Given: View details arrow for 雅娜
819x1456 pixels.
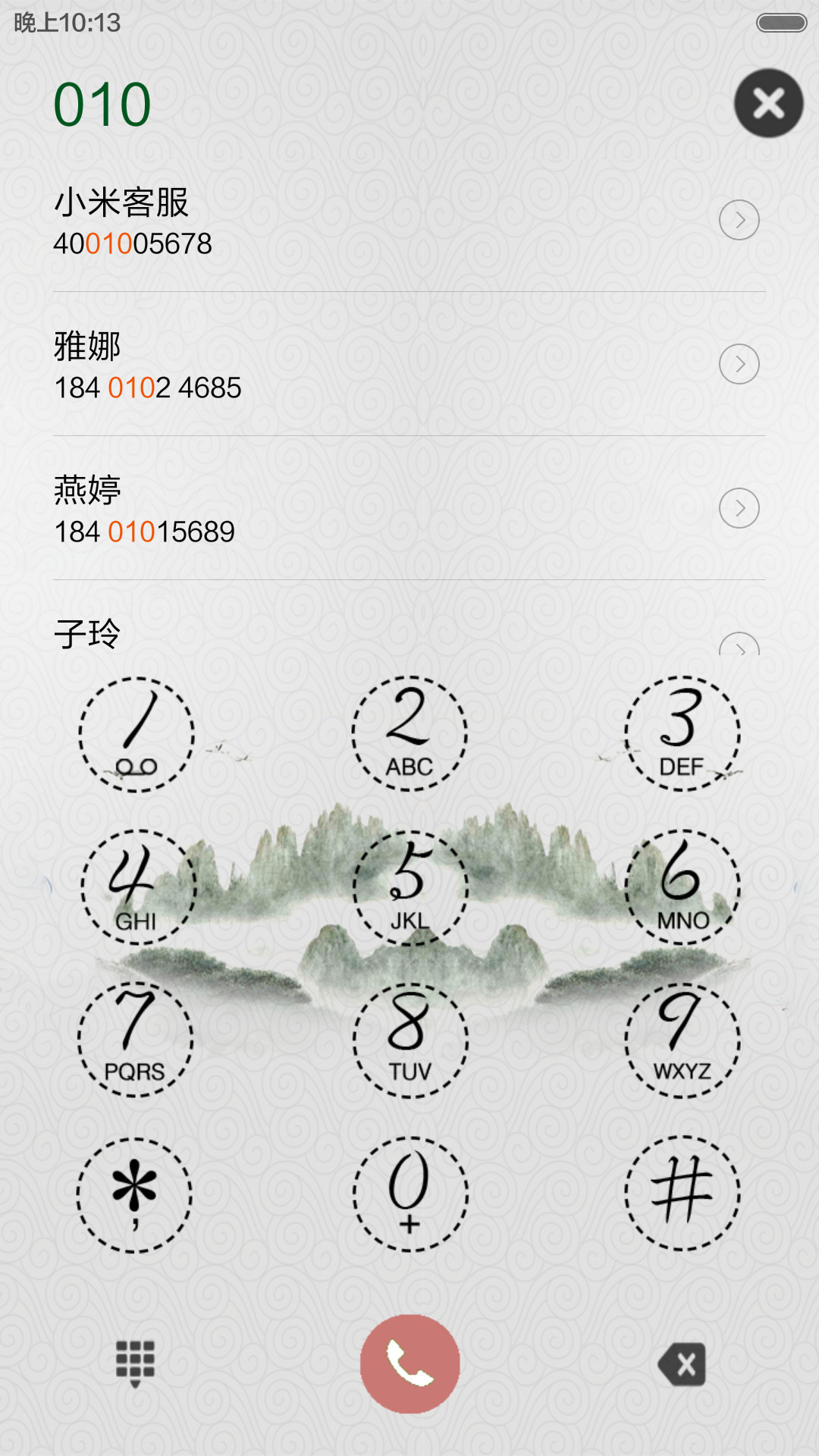Looking at the screenshot, I should (739, 365).
